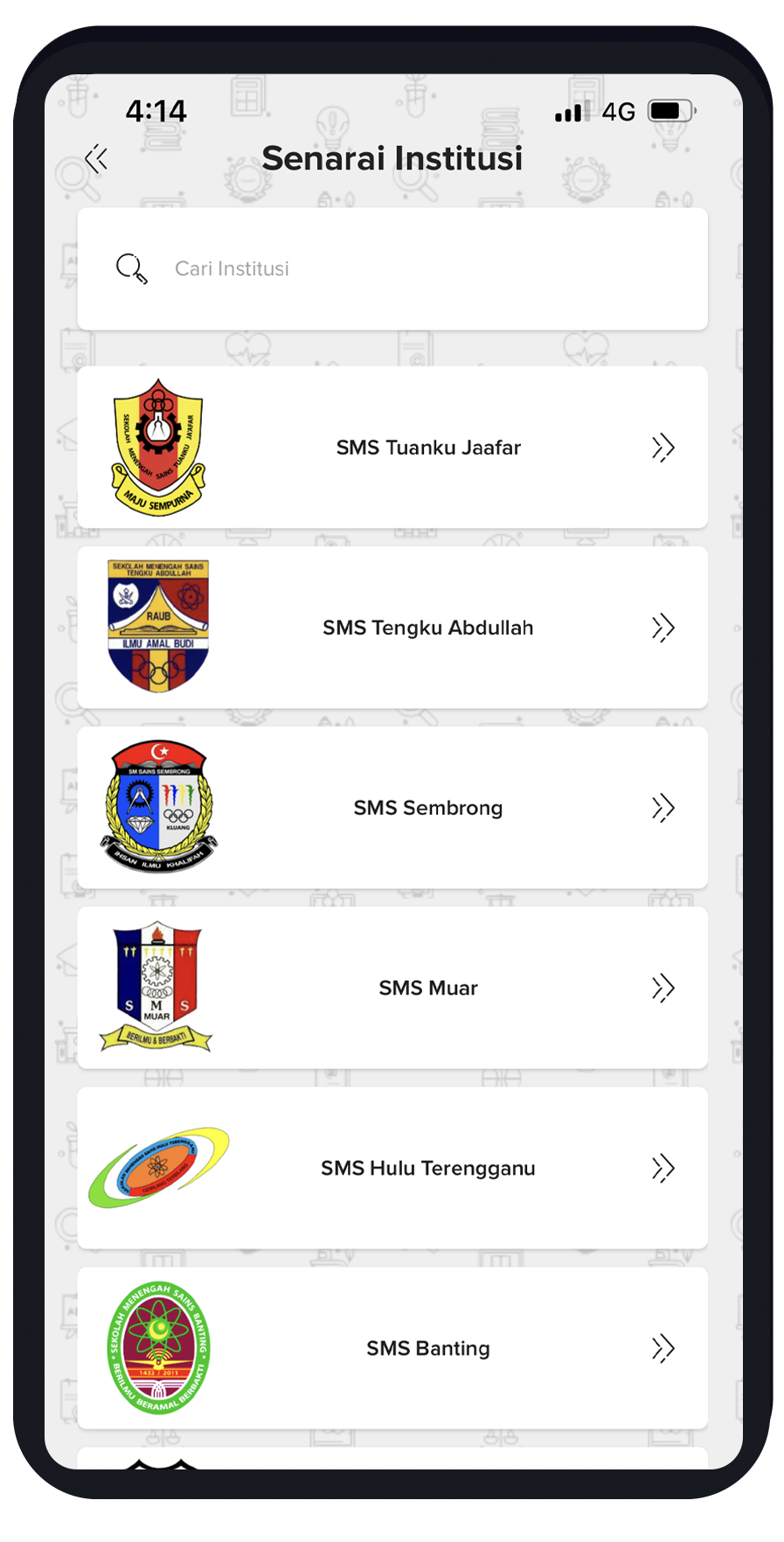Select SMS Banting
Image resolution: width=784 pixels, height=1542 pixels.
[392, 1348]
